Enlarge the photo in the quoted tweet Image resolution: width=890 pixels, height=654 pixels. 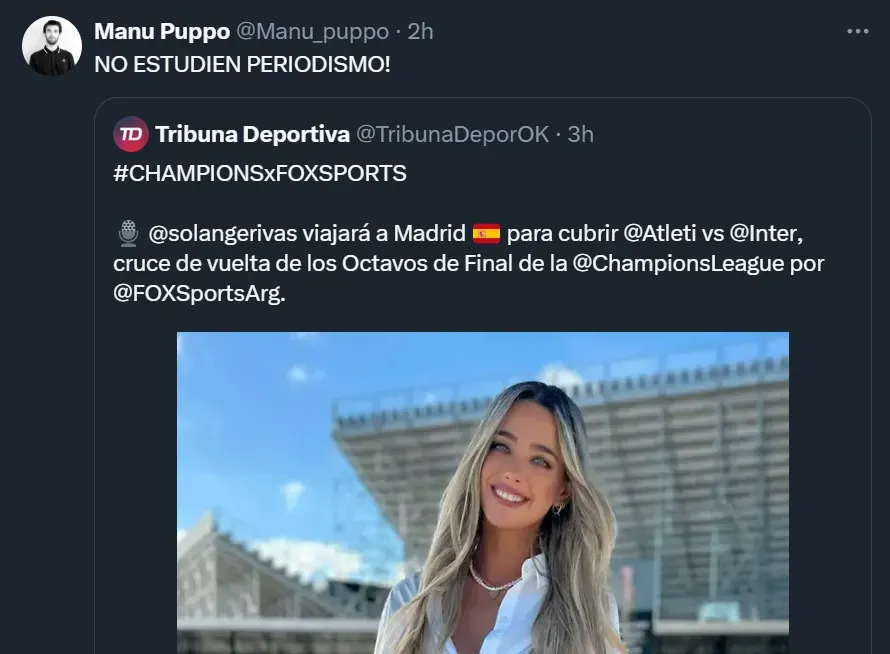coord(482,492)
